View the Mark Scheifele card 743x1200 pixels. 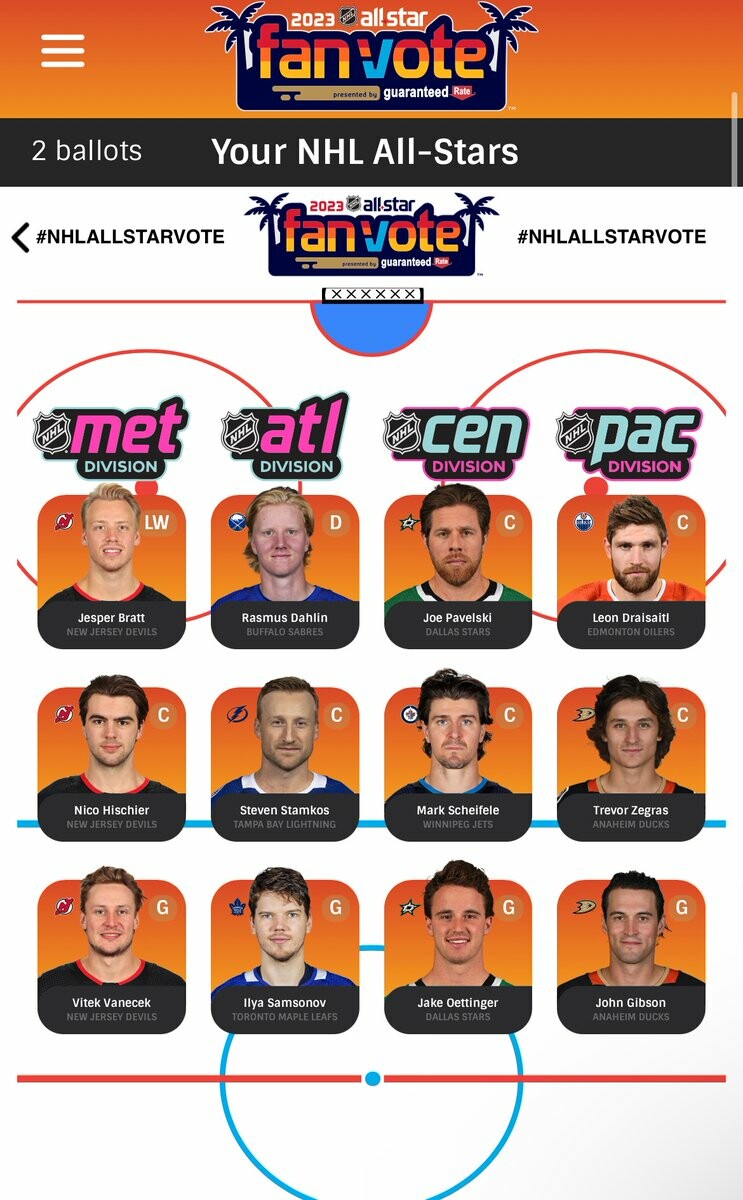[458, 762]
